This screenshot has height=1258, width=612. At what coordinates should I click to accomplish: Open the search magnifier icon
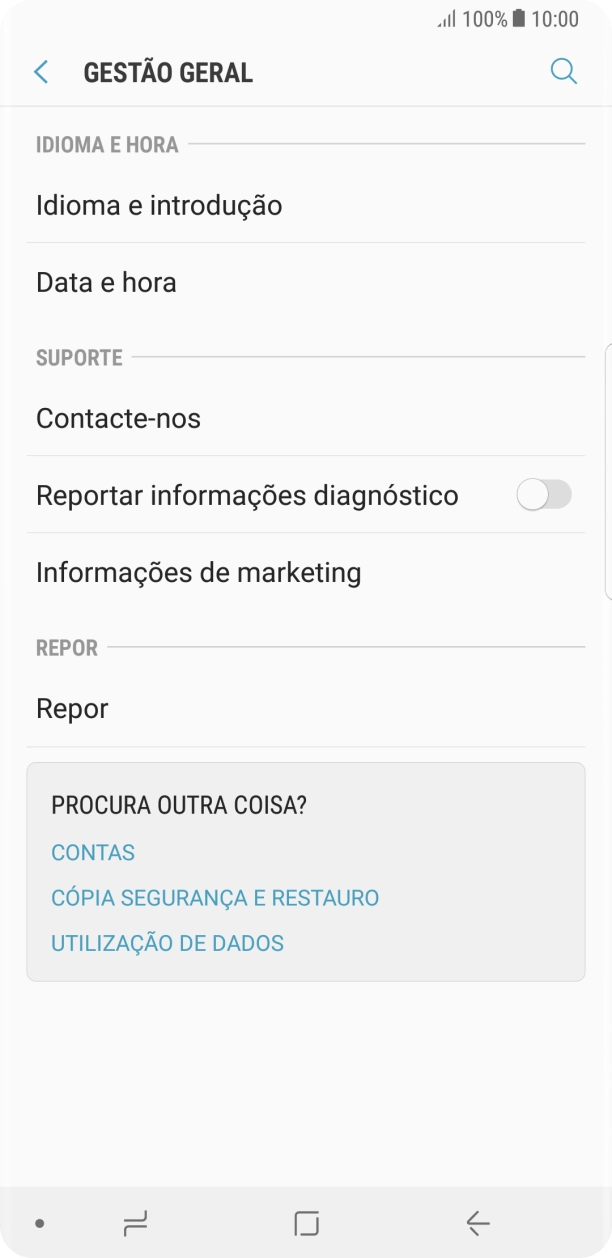point(564,72)
